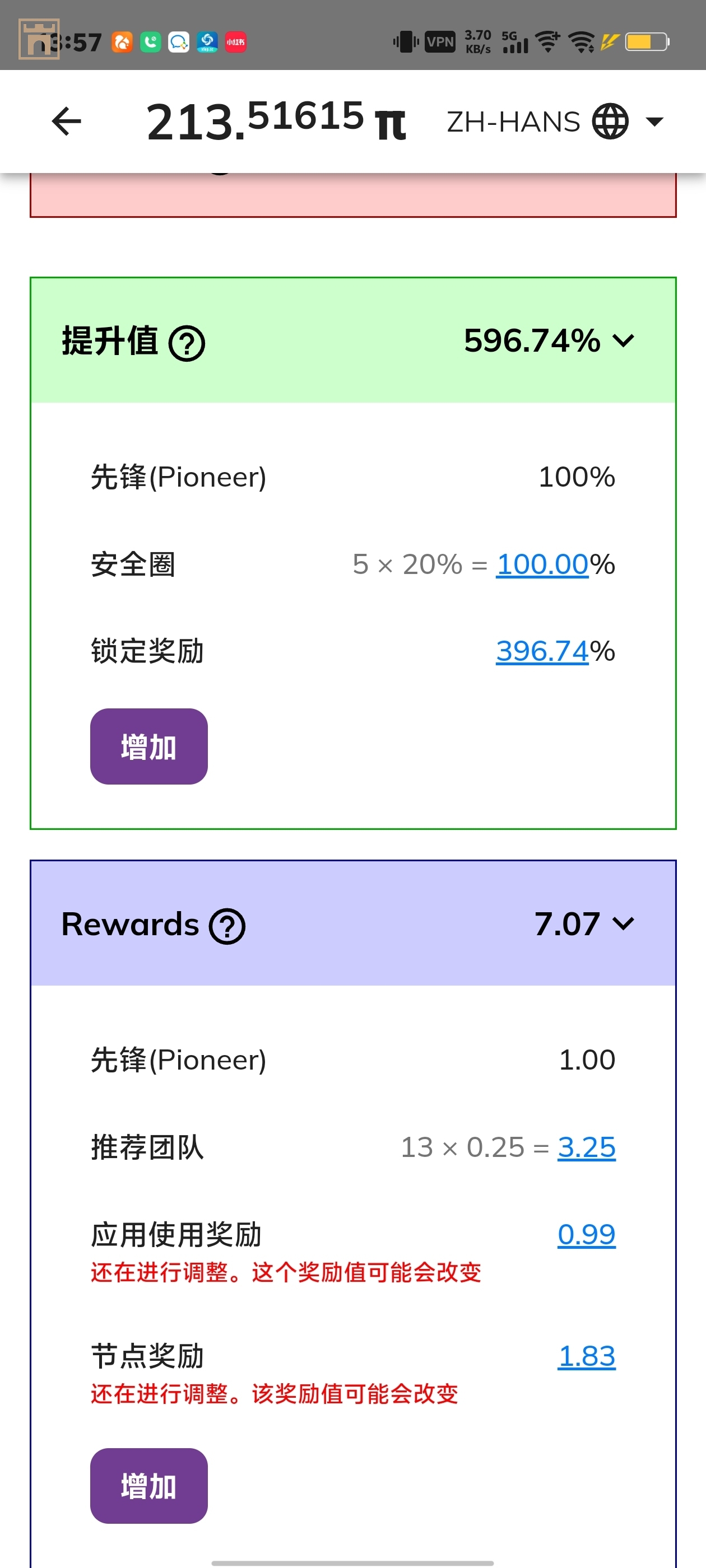Open the 1.83 node reward link
Screen dimensions: 706x1568
(586, 1356)
